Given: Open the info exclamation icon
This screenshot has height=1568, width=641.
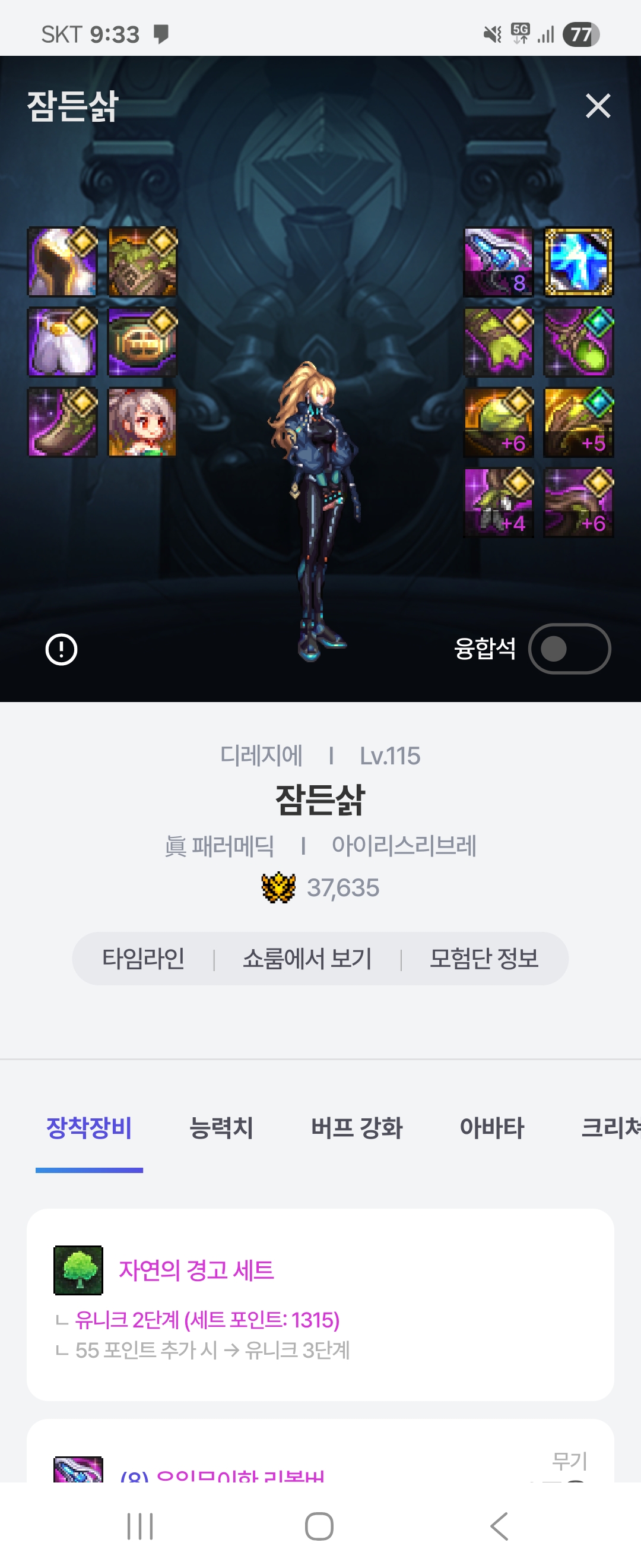Looking at the screenshot, I should click(x=61, y=650).
